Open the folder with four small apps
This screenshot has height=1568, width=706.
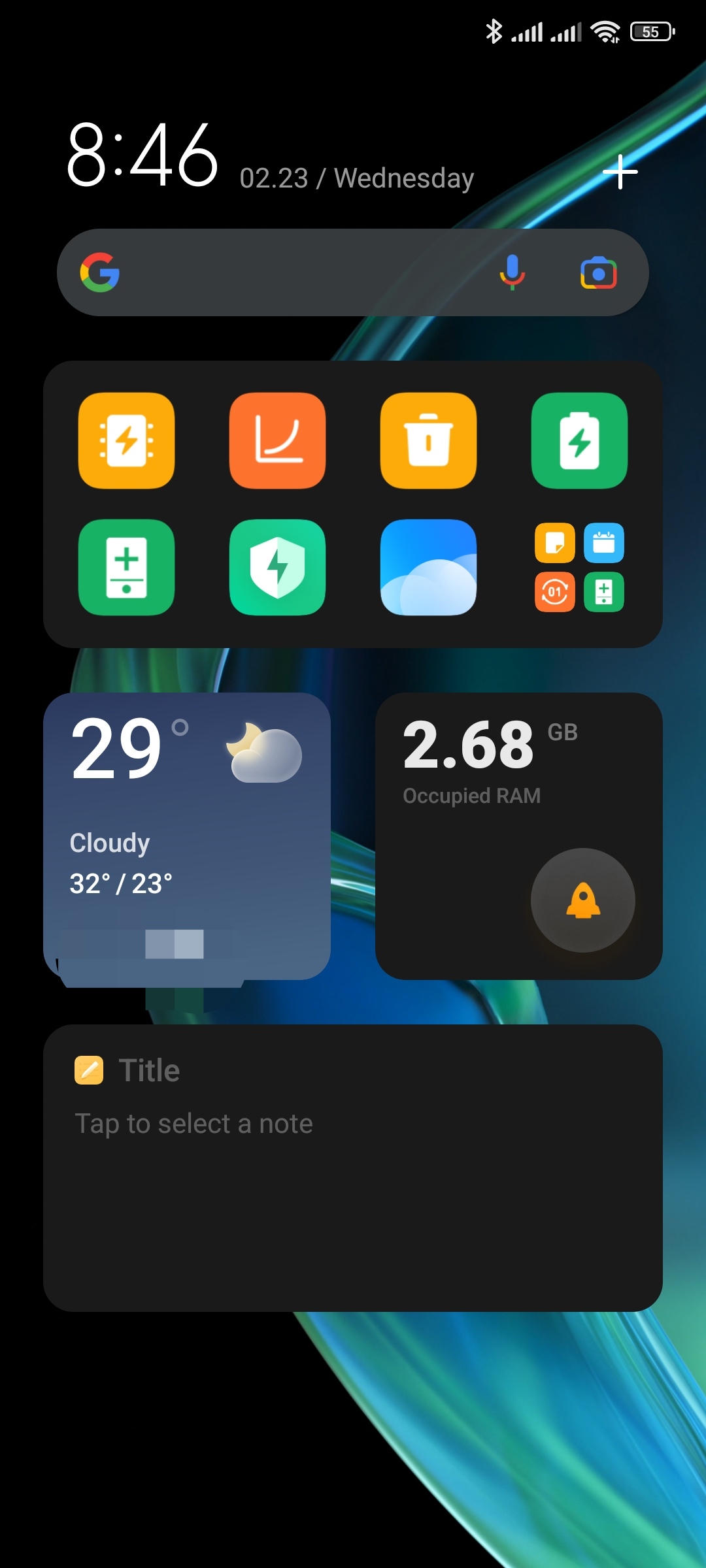click(x=579, y=567)
